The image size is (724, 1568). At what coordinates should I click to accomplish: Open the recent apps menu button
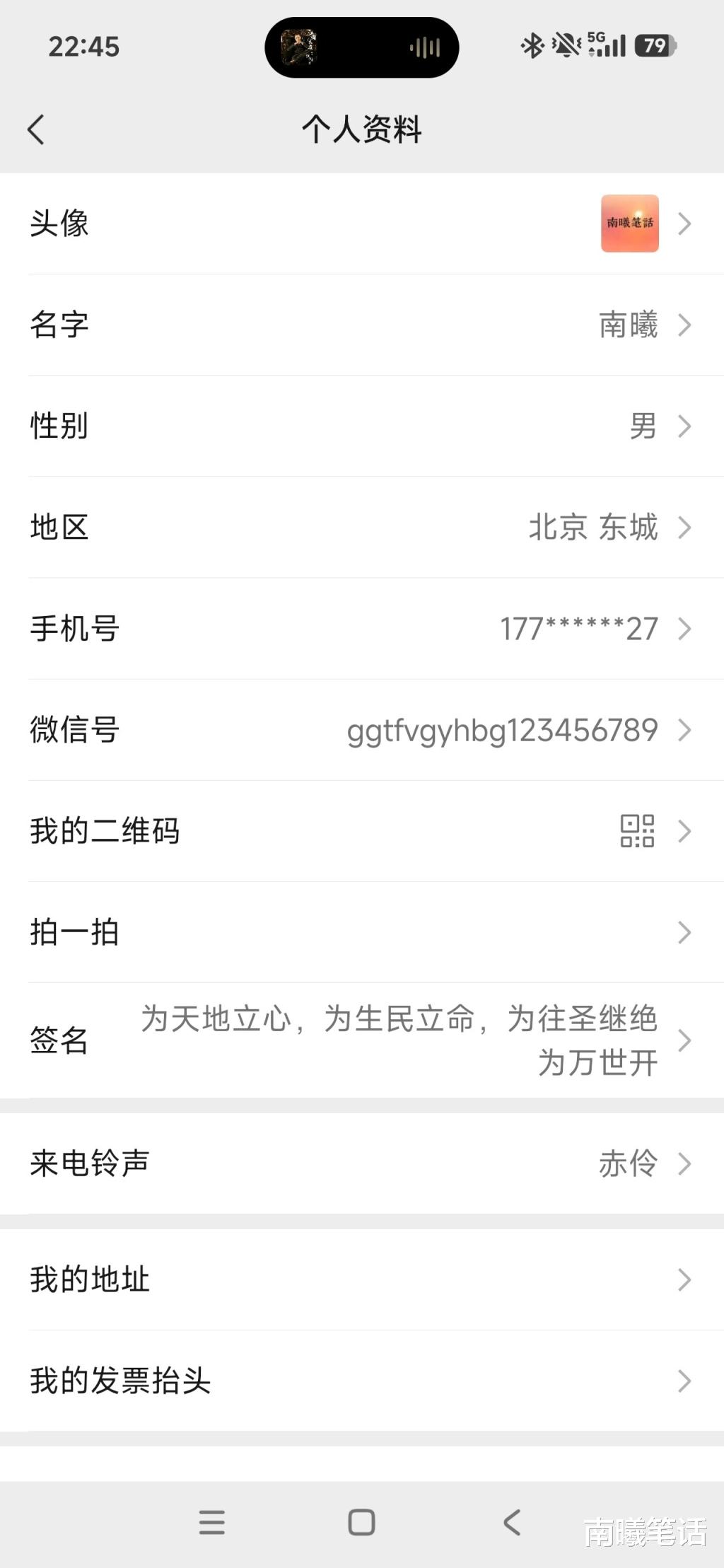[211, 1522]
